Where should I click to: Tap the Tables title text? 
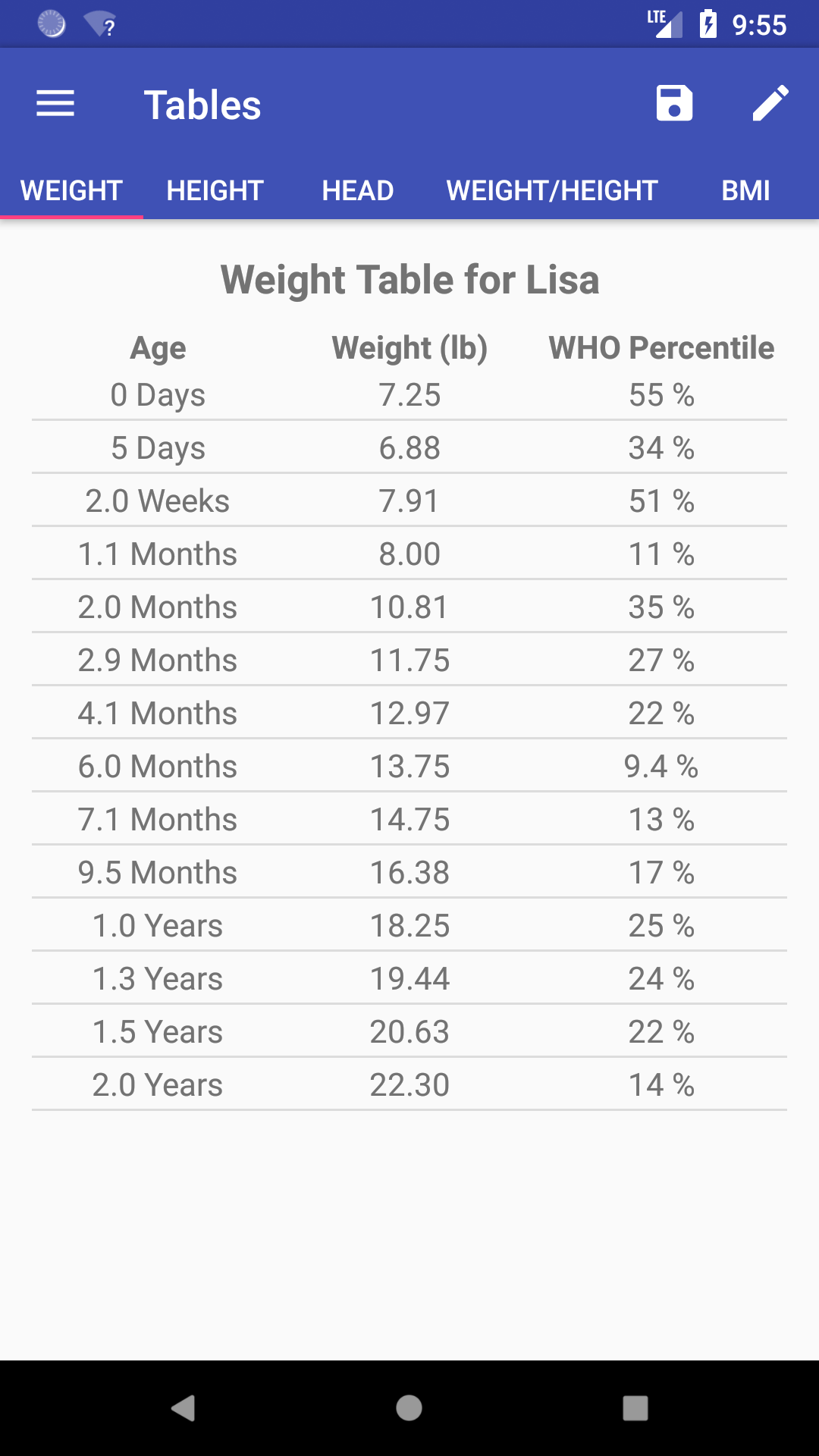(202, 104)
